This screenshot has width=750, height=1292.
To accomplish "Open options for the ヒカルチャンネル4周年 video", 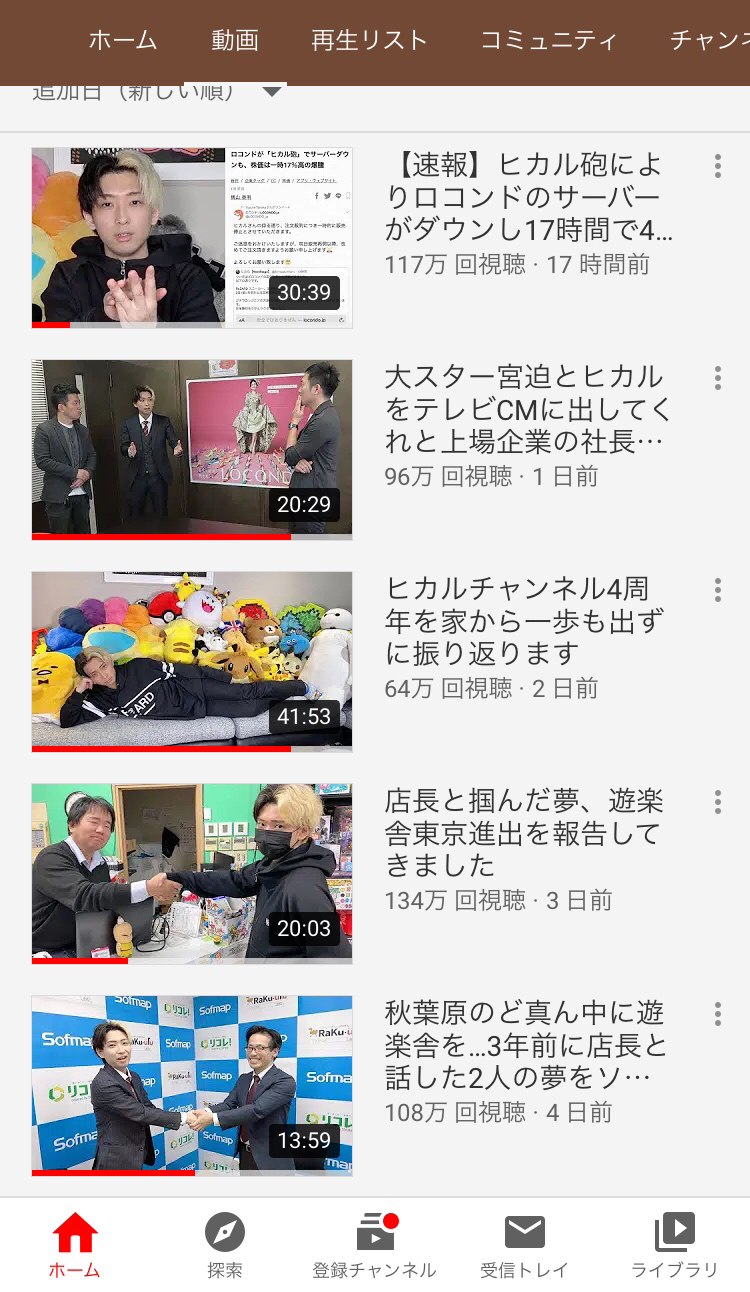I will (x=717, y=590).
